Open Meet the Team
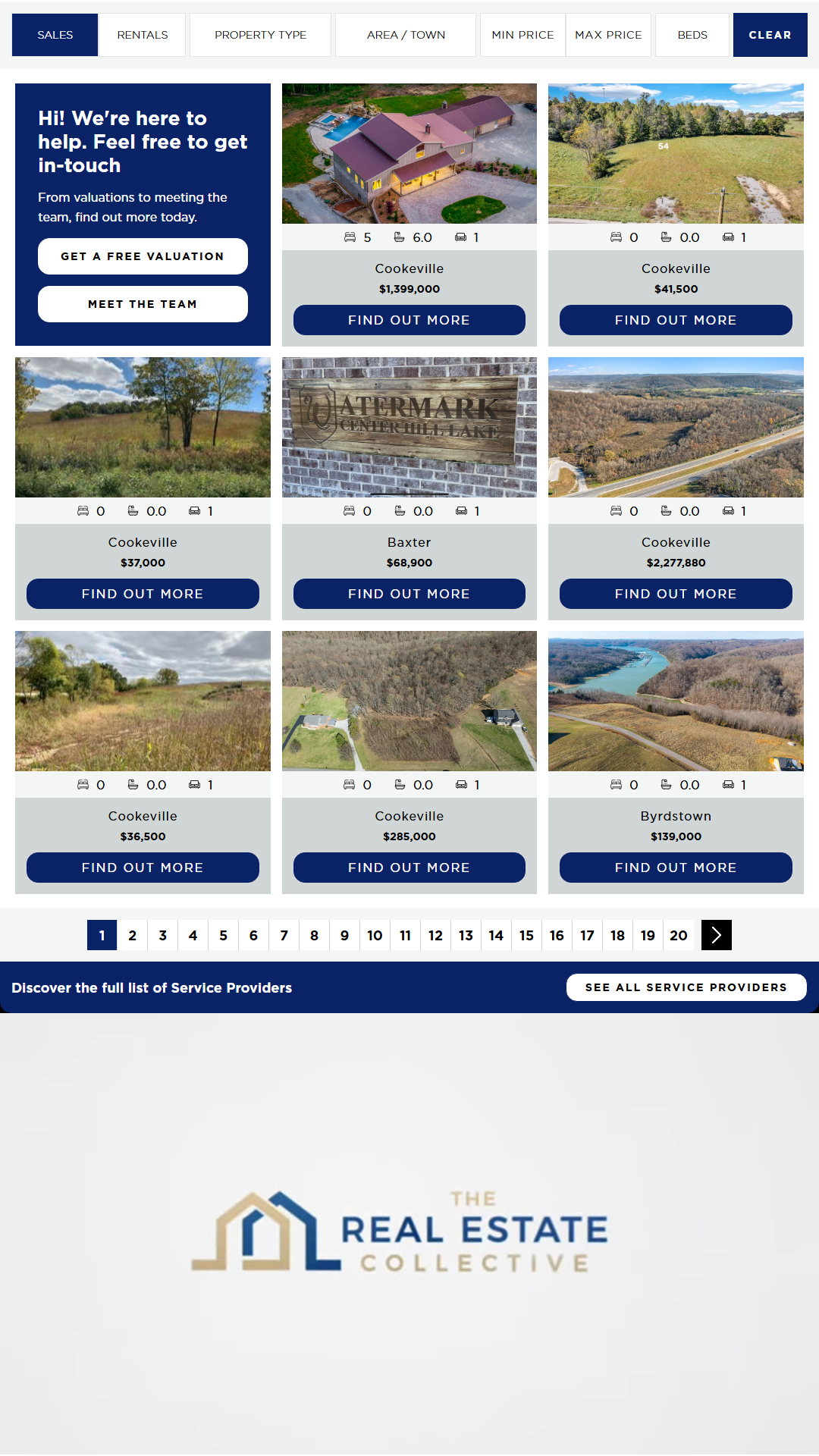Image resolution: width=819 pixels, height=1456 pixels. pyautogui.click(x=143, y=304)
